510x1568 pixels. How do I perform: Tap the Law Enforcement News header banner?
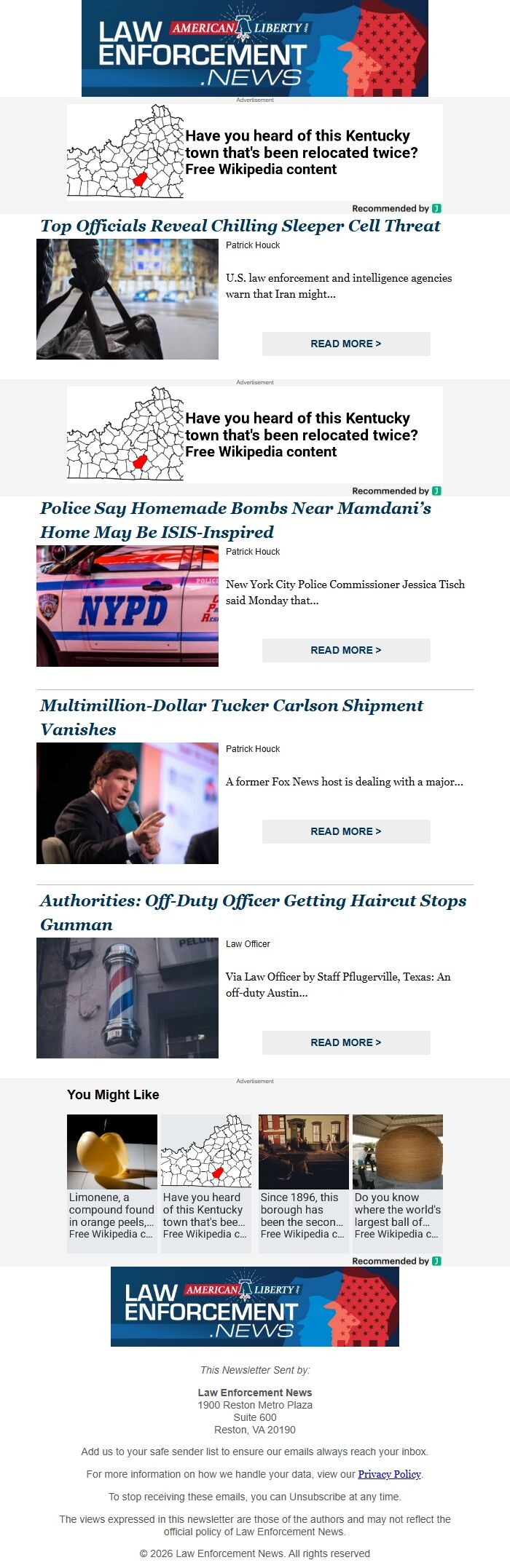255,48
